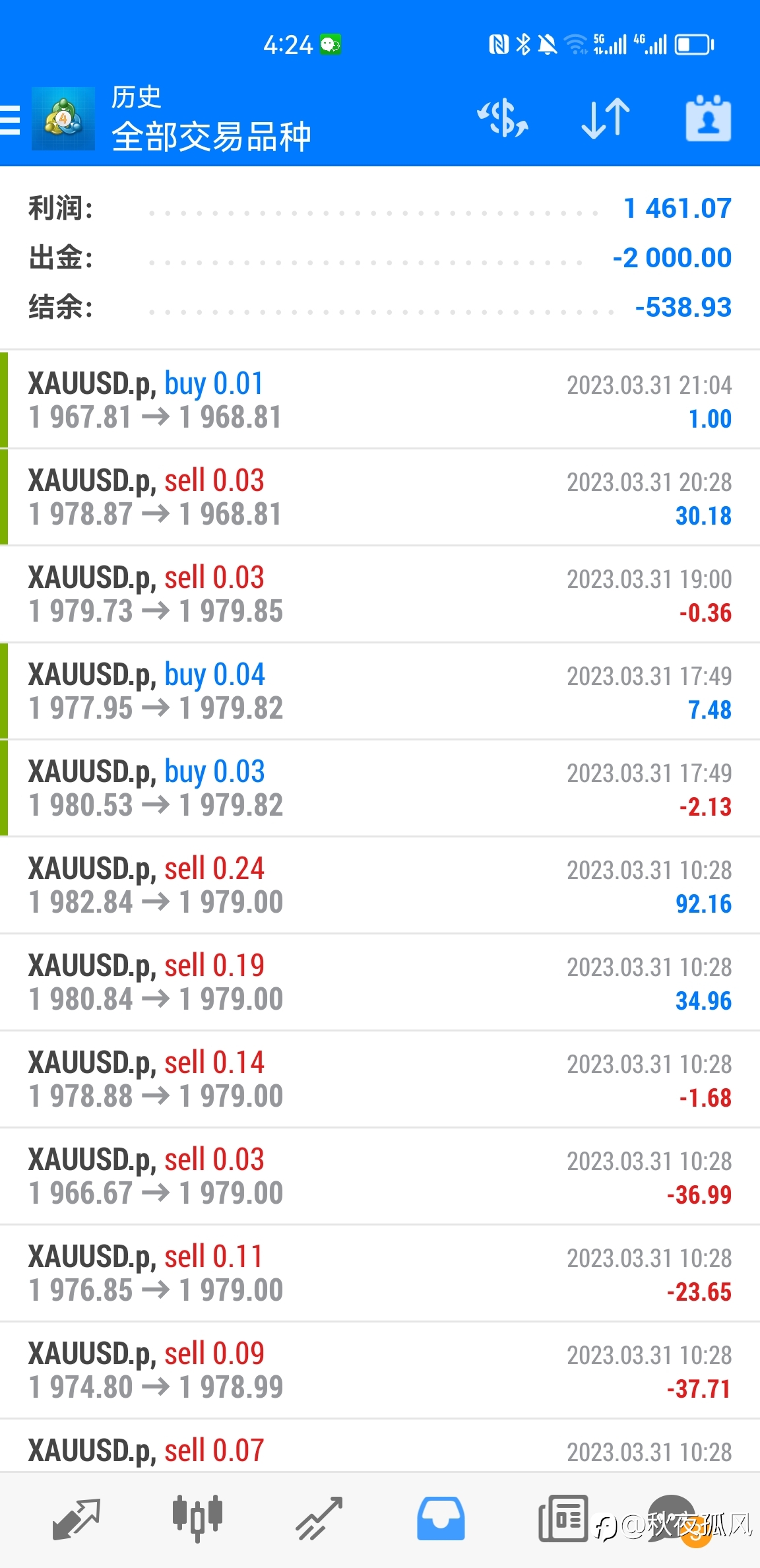Screen dimensions: 760x1568
Task: Open the buy 0.01 trade at 21:04
Action: (x=380, y=400)
